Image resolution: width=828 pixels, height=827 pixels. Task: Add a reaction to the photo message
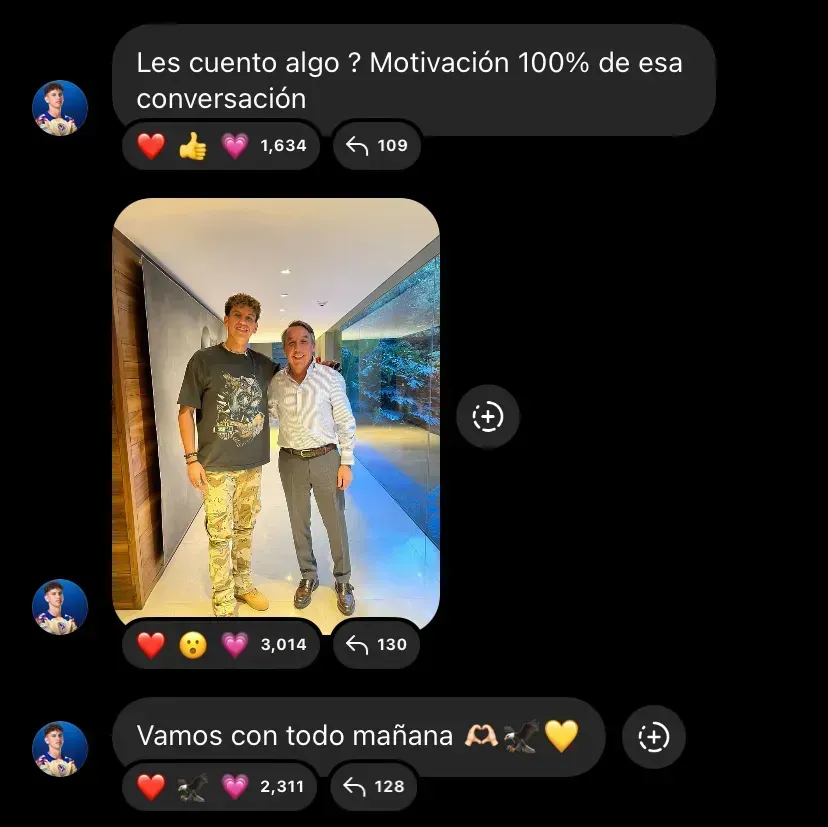click(487, 416)
